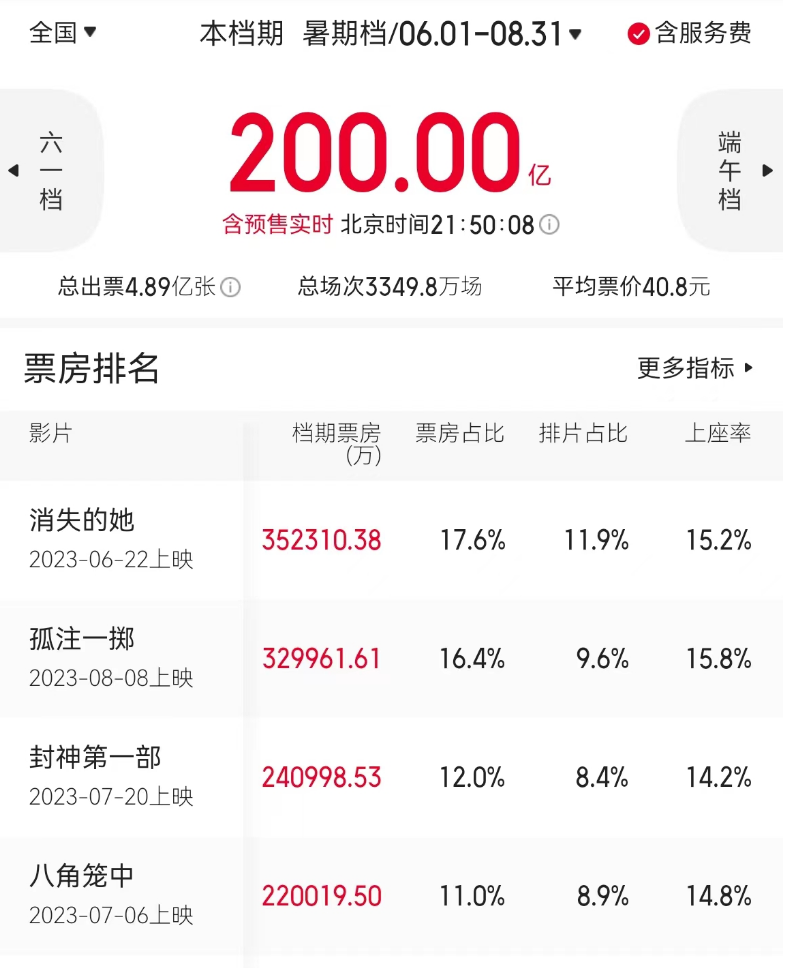Tap the info icon beside 北京时间
Viewport: 786px width, 968px height.
[x=549, y=224]
